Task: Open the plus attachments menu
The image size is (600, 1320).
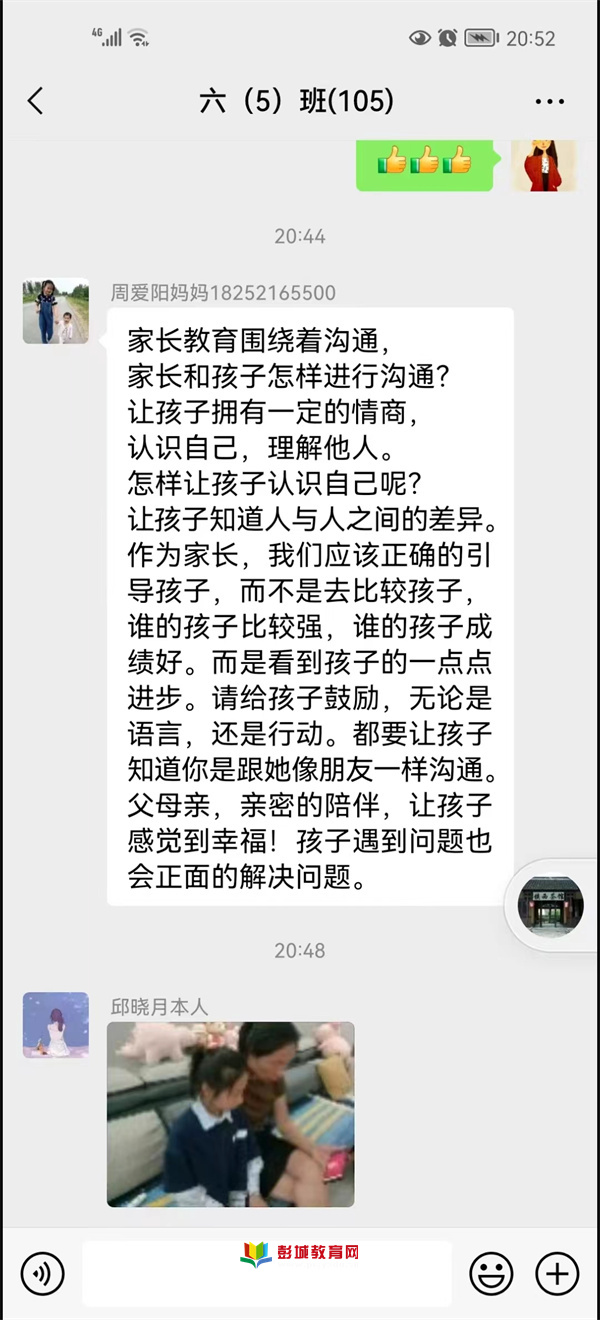Action: coord(557,1273)
